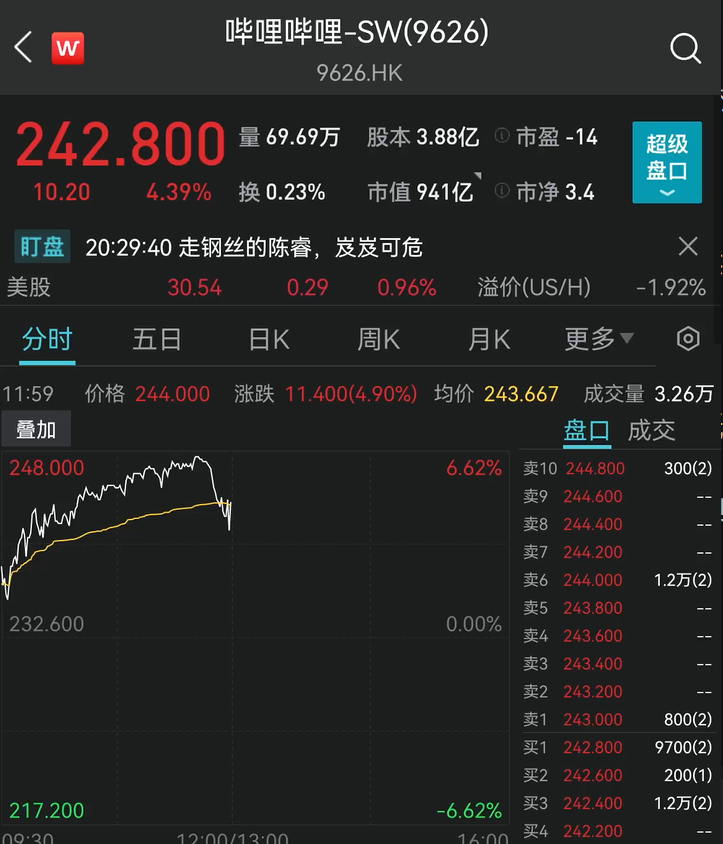Expand the 更多 chart options dropdown
Viewport: 723px width, 844px height.
click(x=598, y=339)
